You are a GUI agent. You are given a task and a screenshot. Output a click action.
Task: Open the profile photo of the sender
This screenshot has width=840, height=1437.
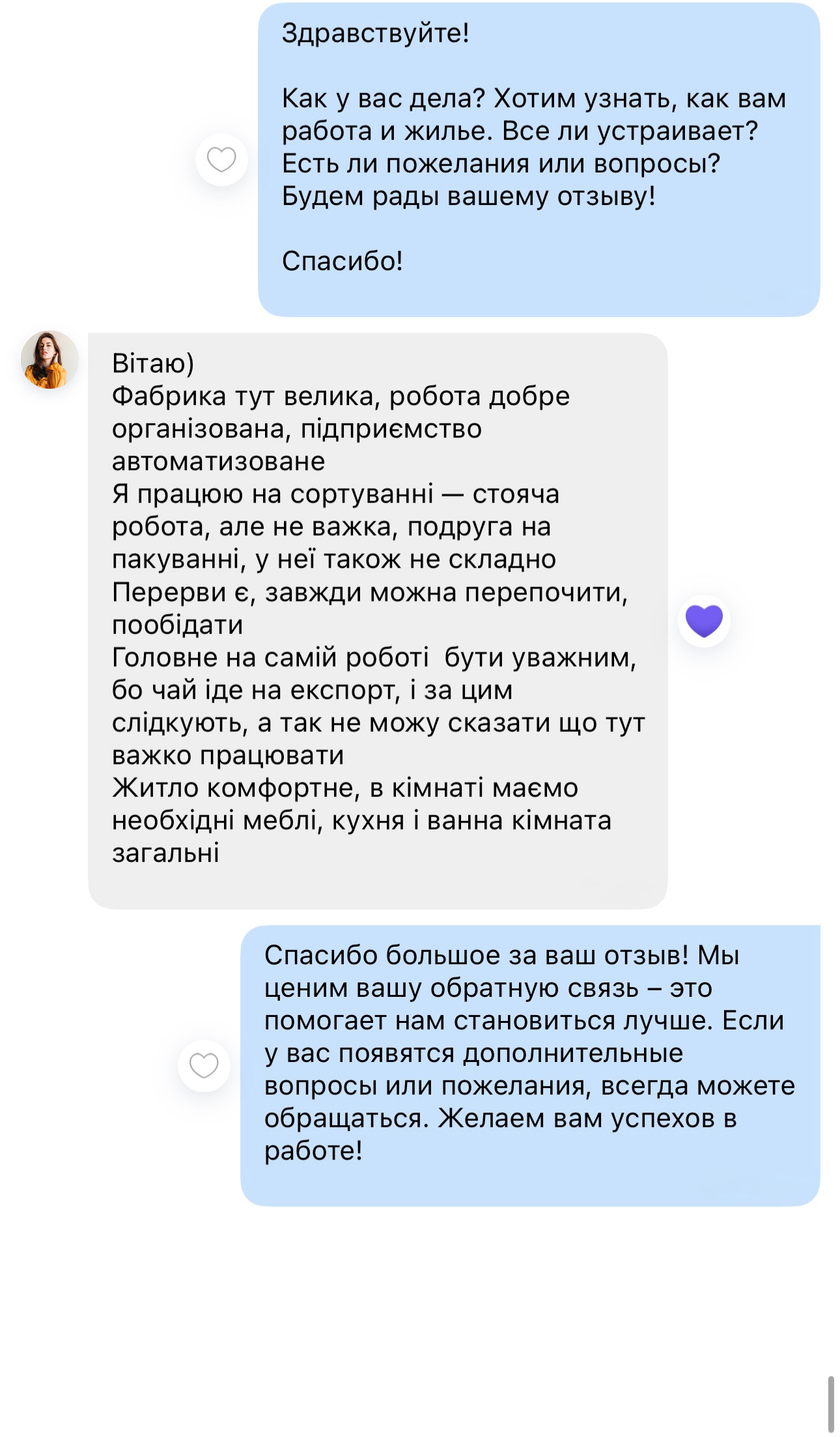click(49, 359)
